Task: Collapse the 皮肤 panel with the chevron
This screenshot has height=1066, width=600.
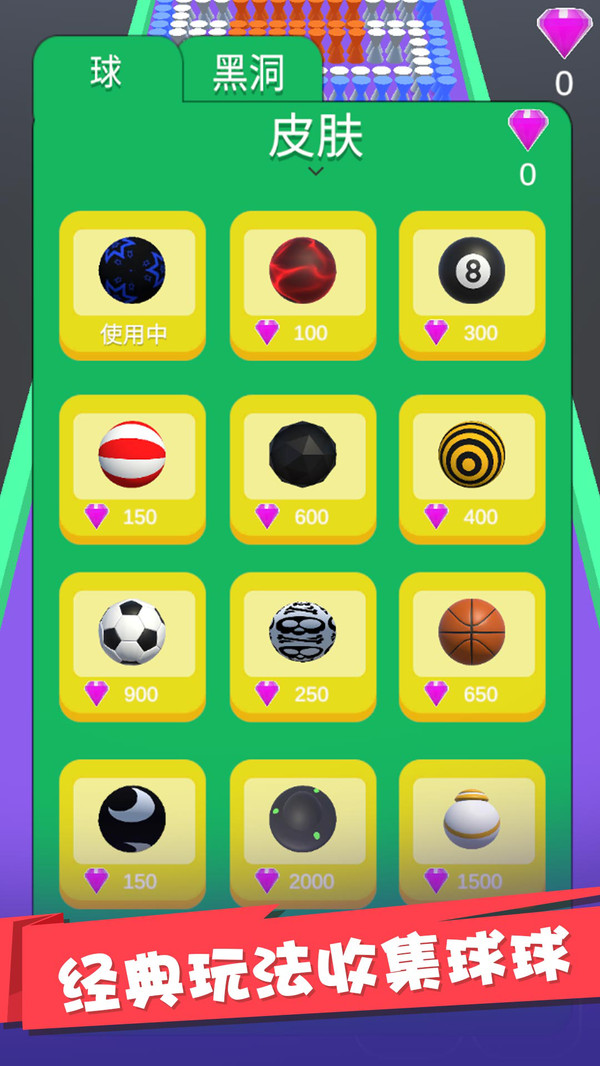Action: pyautogui.click(x=315, y=171)
